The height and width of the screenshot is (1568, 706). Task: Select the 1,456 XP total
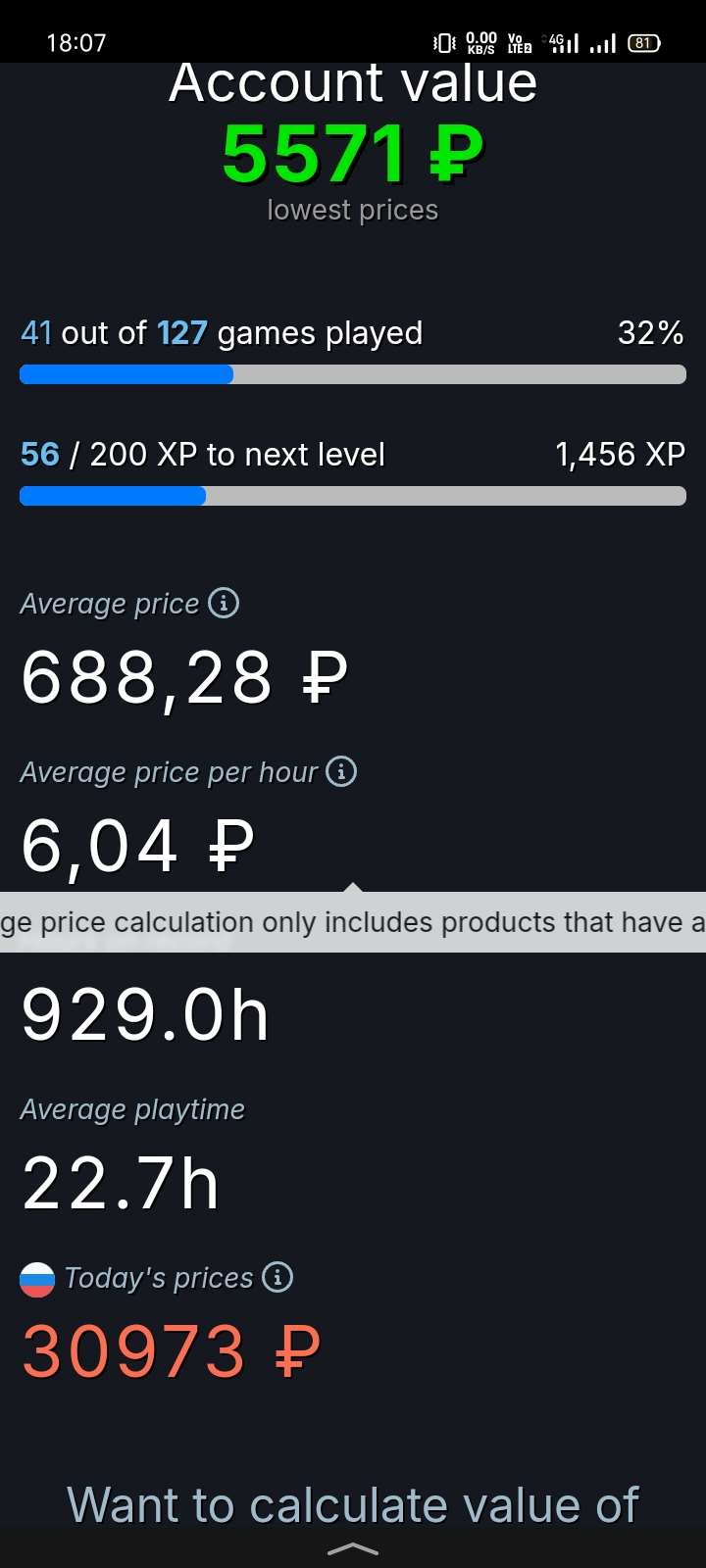click(x=619, y=454)
